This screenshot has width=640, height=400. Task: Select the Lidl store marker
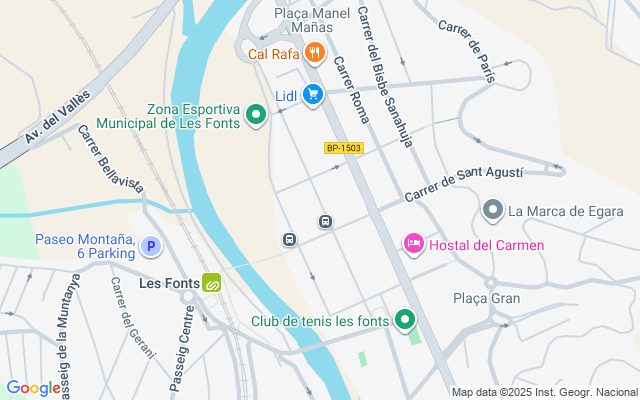click(x=314, y=95)
